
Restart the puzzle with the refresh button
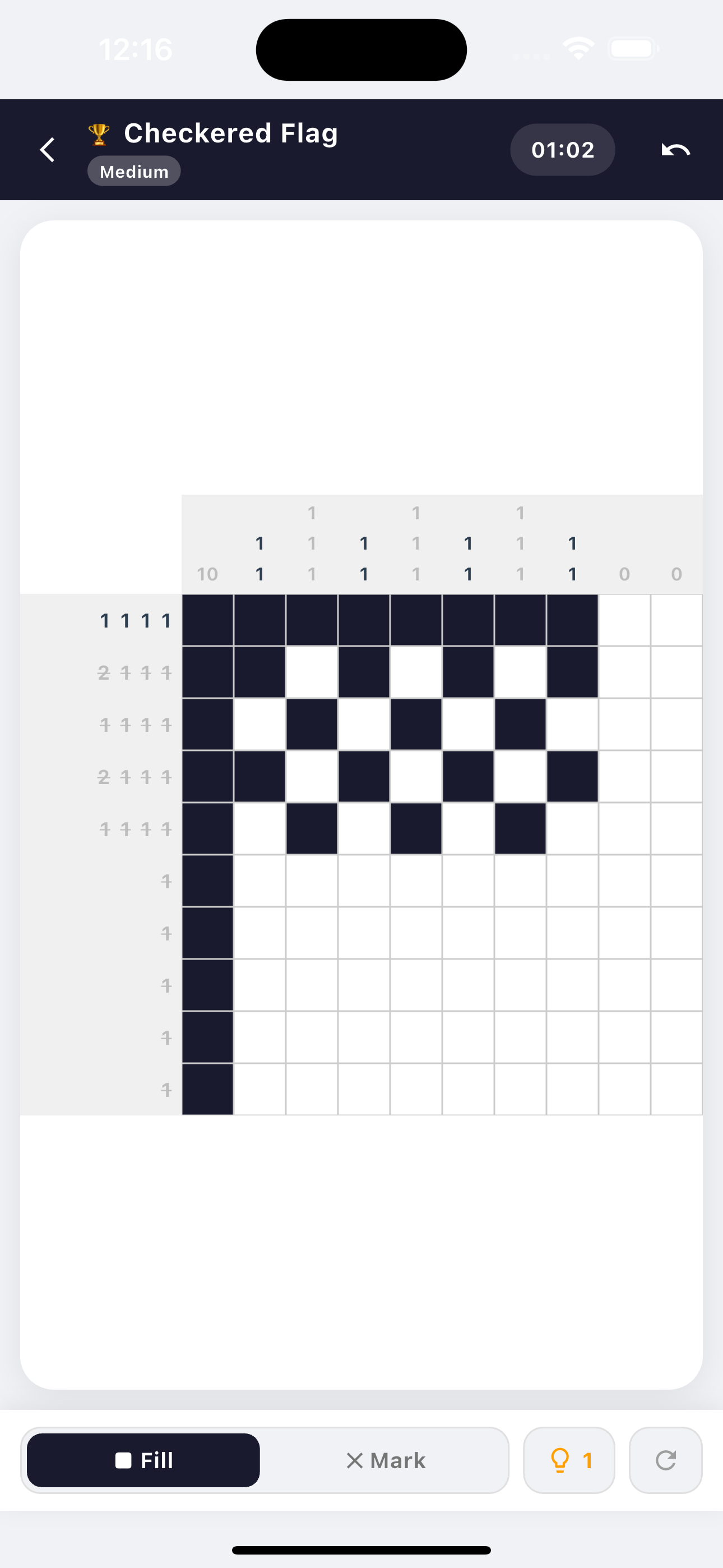(x=665, y=1460)
